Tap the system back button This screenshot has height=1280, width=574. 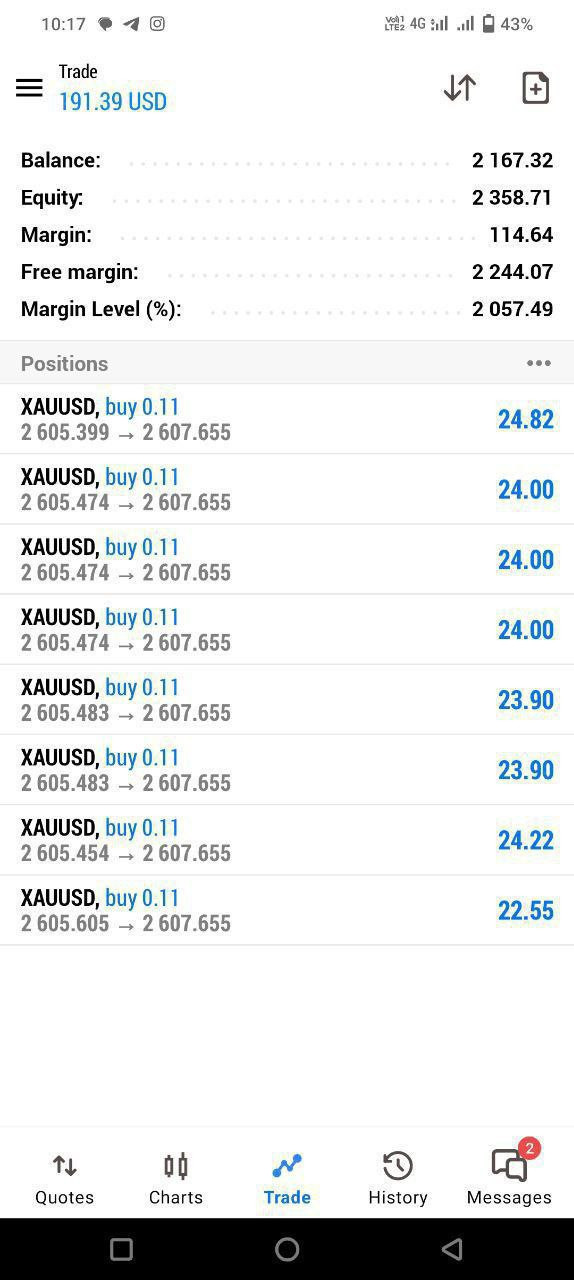pyautogui.click(x=452, y=1249)
